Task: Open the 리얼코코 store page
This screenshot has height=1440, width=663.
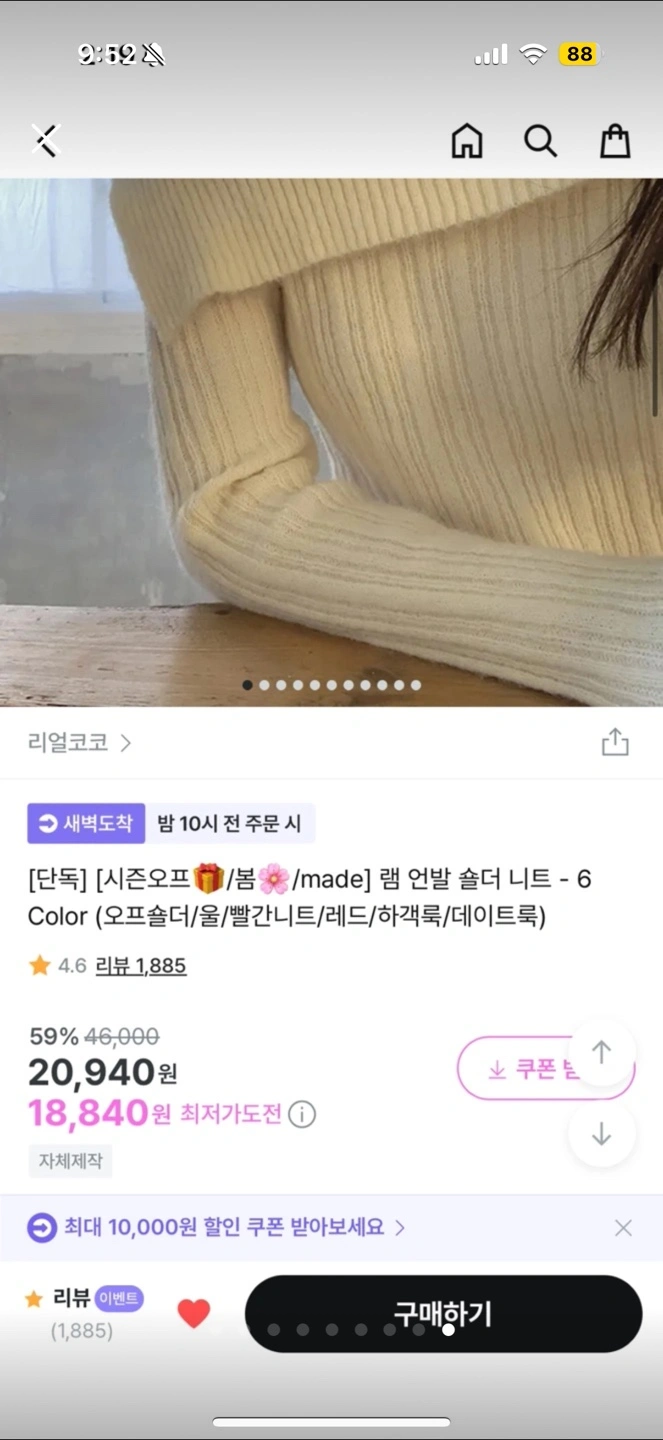Action: click(79, 743)
